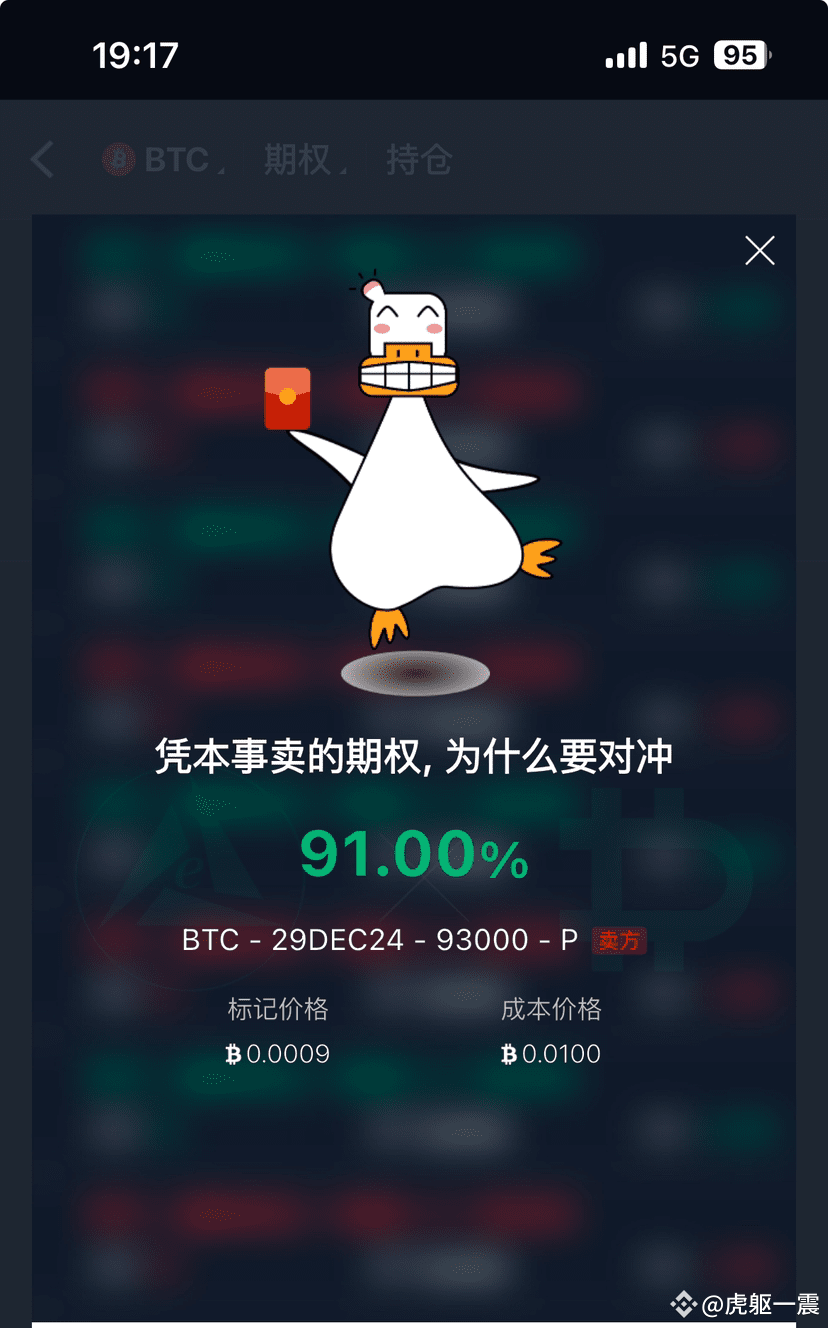This screenshot has height=1328, width=828.
Task: Tap the red 卖方 seller badge
Action: (618, 940)
